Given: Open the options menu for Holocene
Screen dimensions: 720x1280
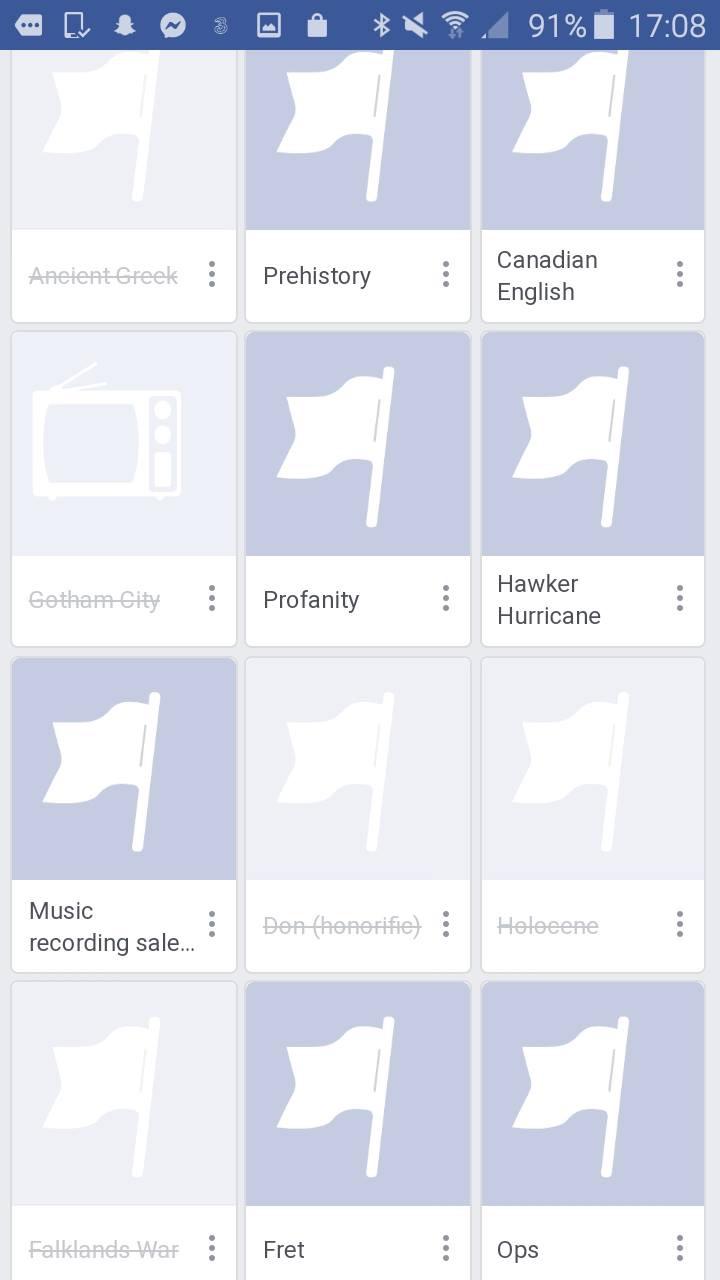Looking at the screenshot, I should coord(680,925).
